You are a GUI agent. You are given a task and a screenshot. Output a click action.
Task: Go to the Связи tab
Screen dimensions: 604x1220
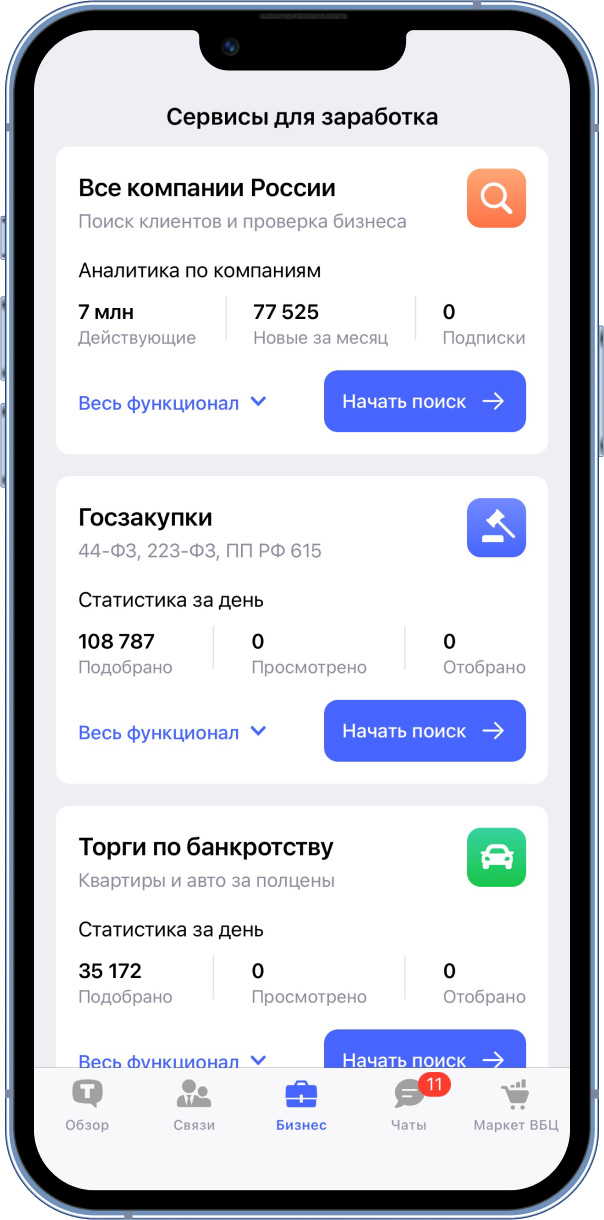click(x=194, y=1105)
